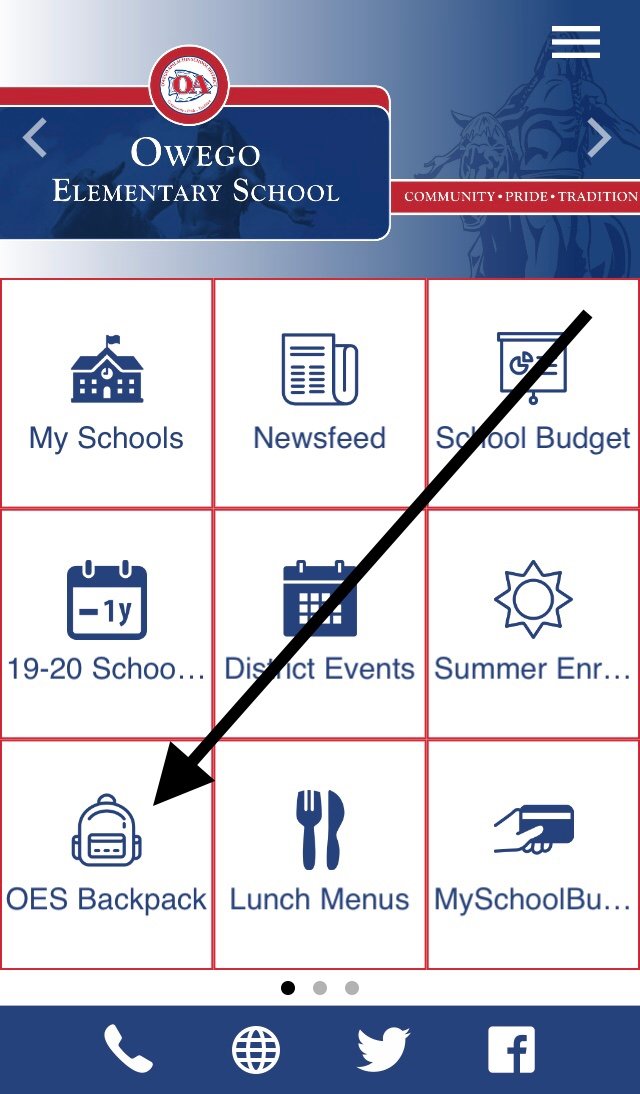640x1094 pixels.
Task: Open OES Backpack
Action: 107,855
